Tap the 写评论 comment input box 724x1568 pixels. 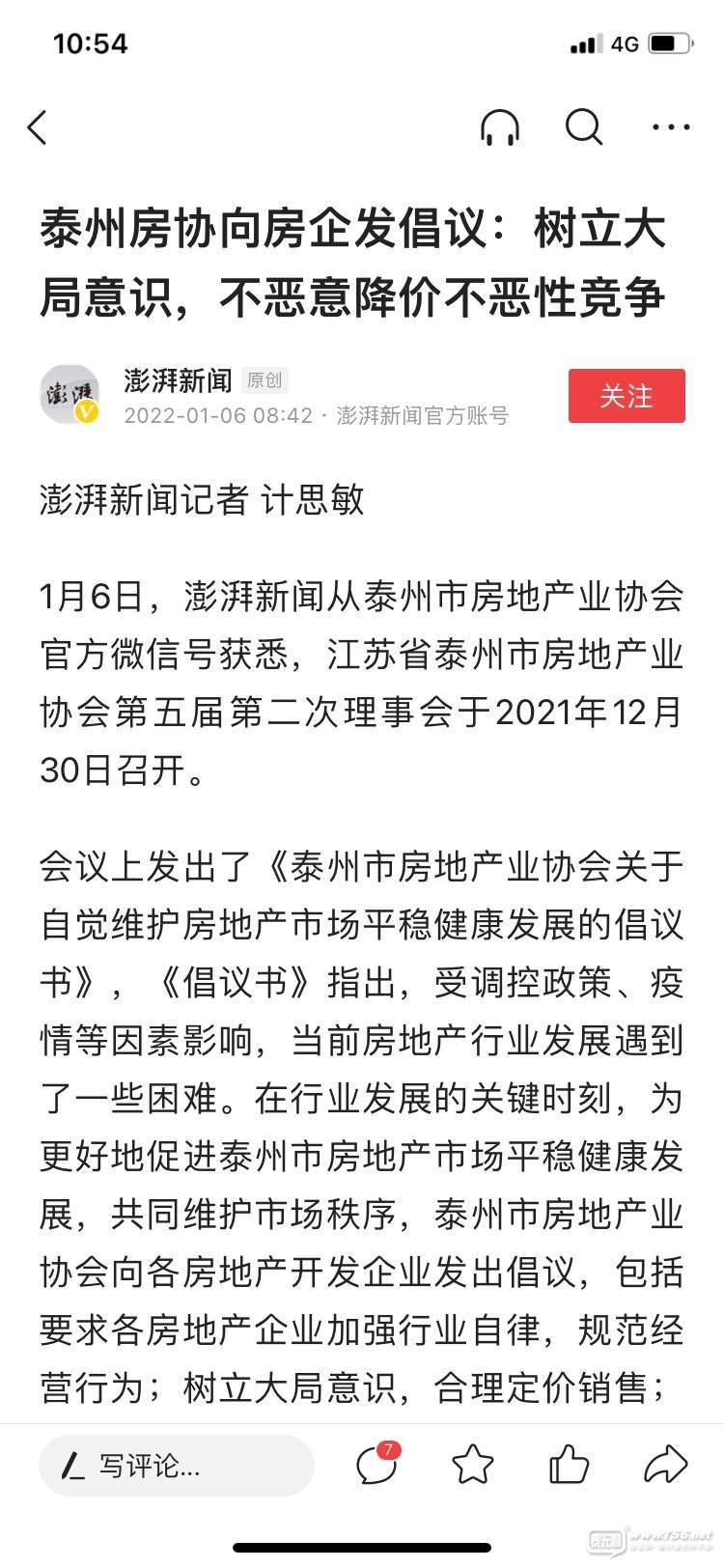point(177,1467)
